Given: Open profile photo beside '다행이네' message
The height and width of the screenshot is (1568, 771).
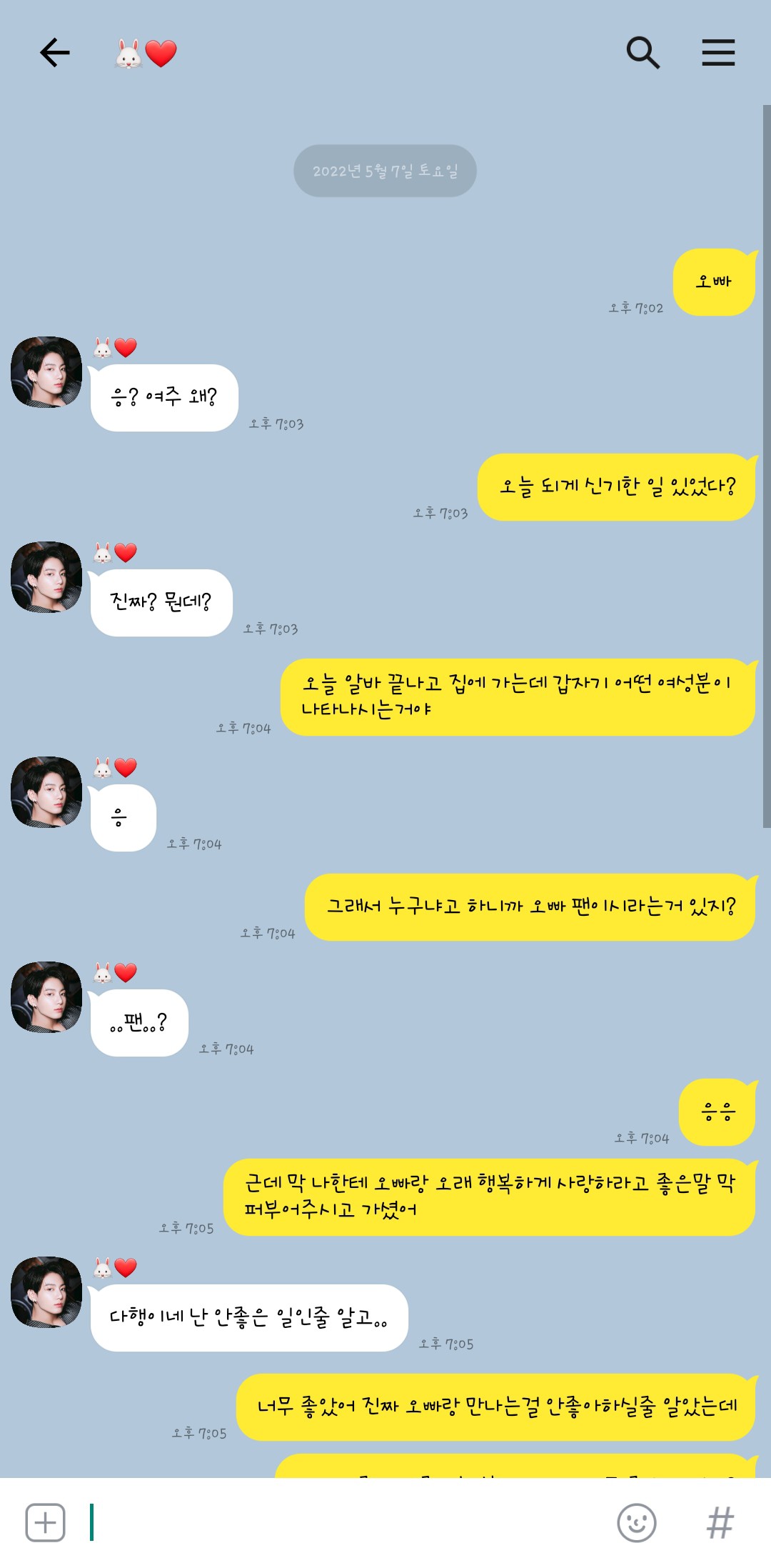Looking at the screenshot, I should tap(46, 1292).
